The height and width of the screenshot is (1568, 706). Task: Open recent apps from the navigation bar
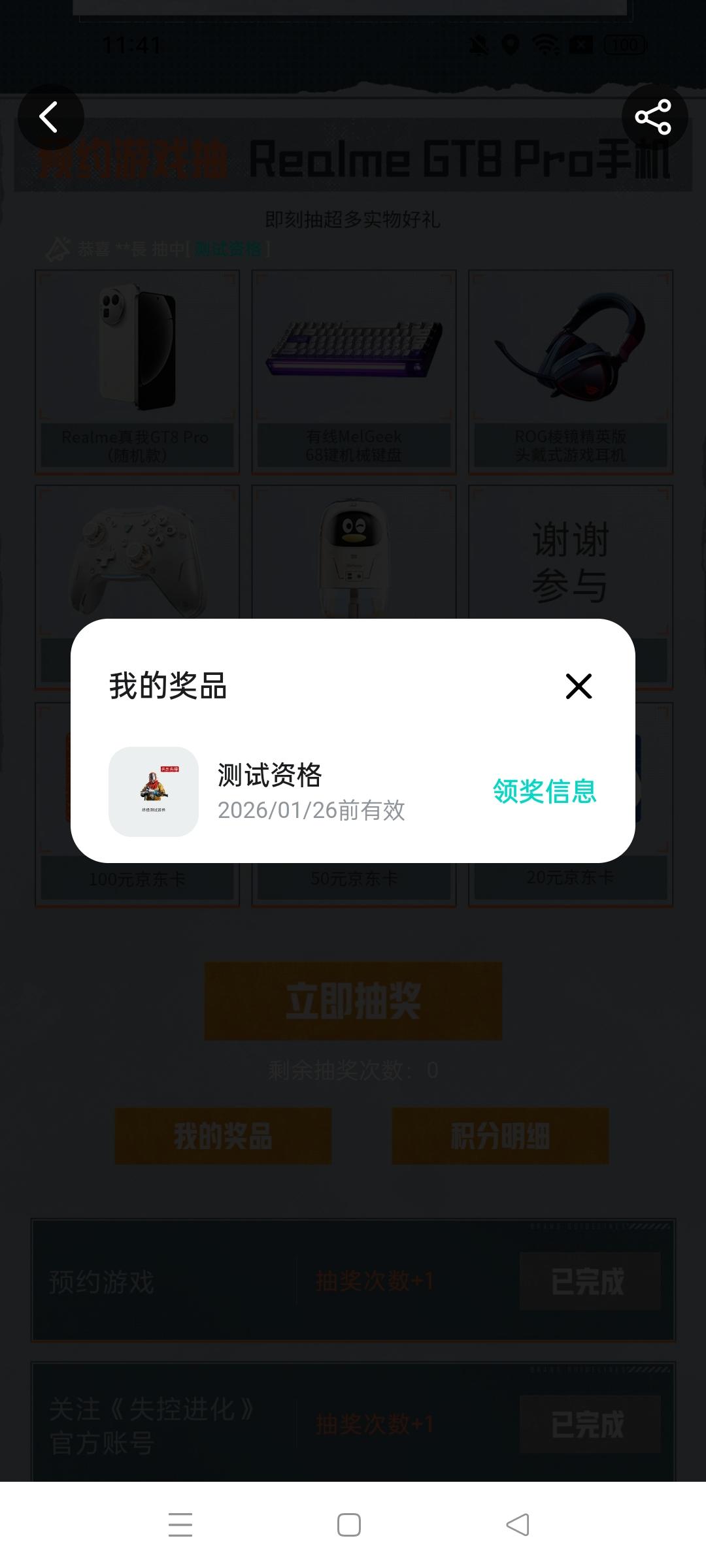(x=180, y=1525)
